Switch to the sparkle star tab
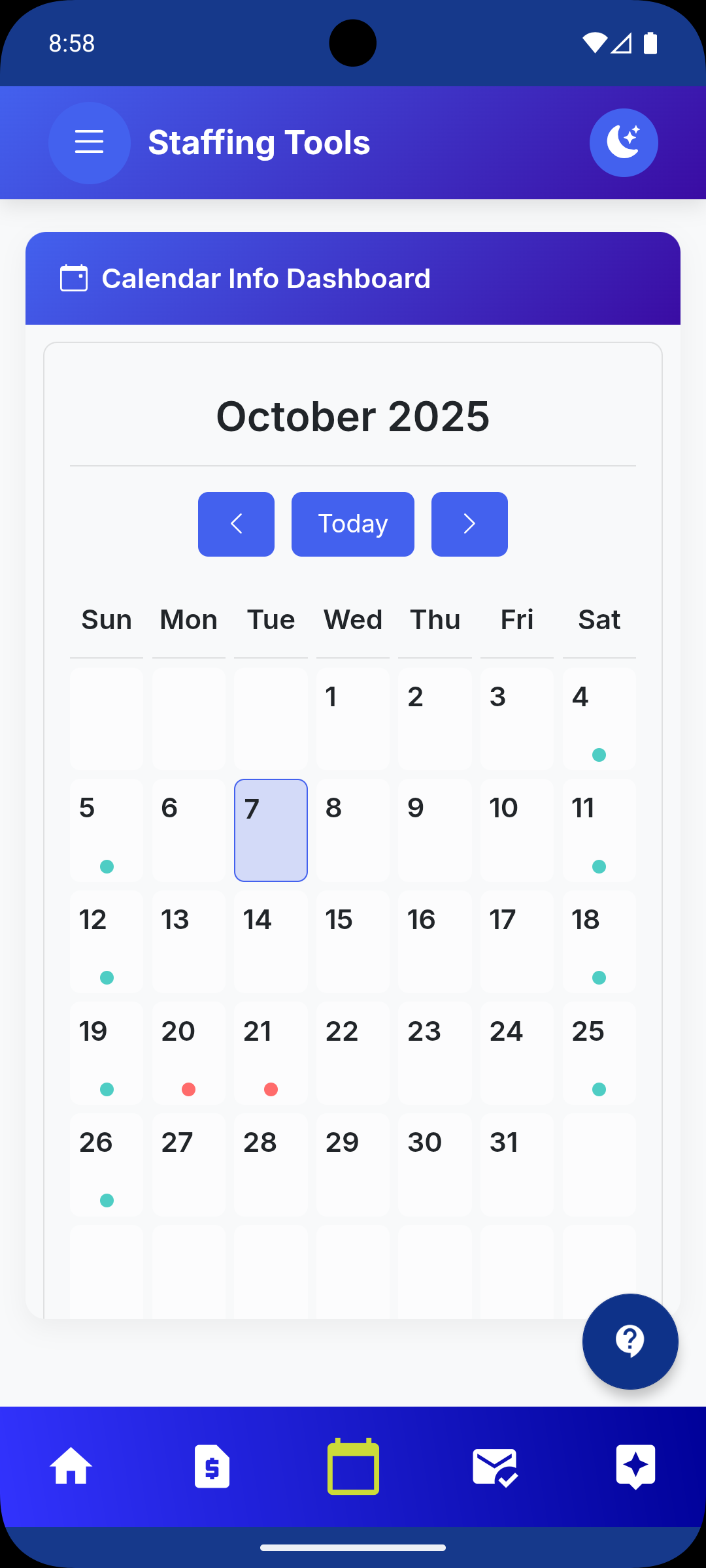 click(x=635, y=1467)
